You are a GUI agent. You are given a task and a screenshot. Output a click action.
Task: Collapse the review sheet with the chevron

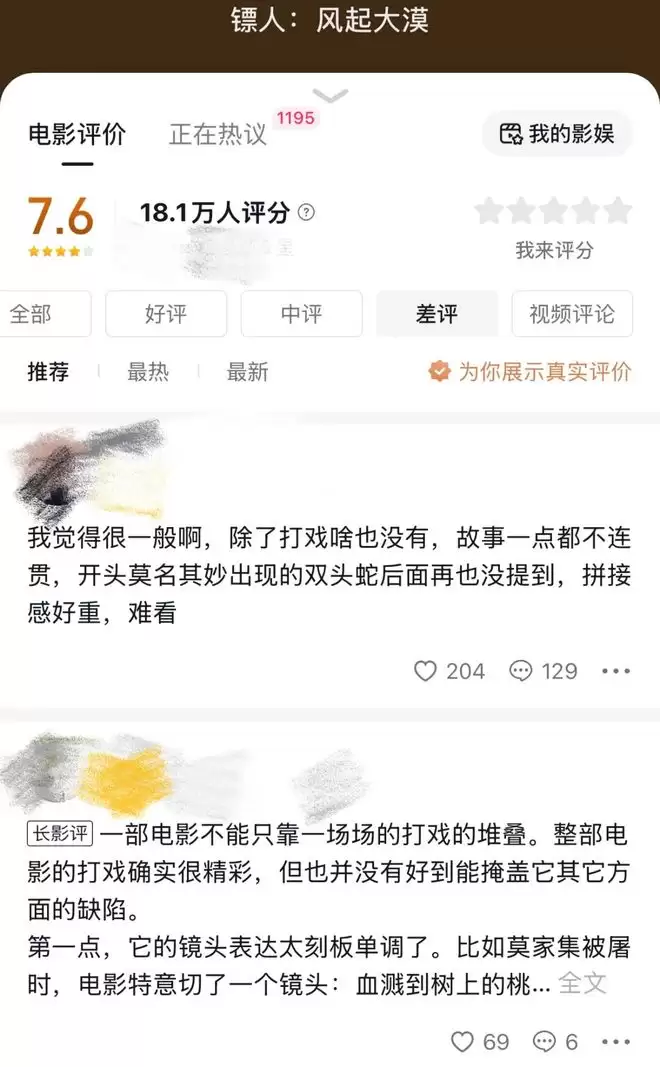click(330, 96)
